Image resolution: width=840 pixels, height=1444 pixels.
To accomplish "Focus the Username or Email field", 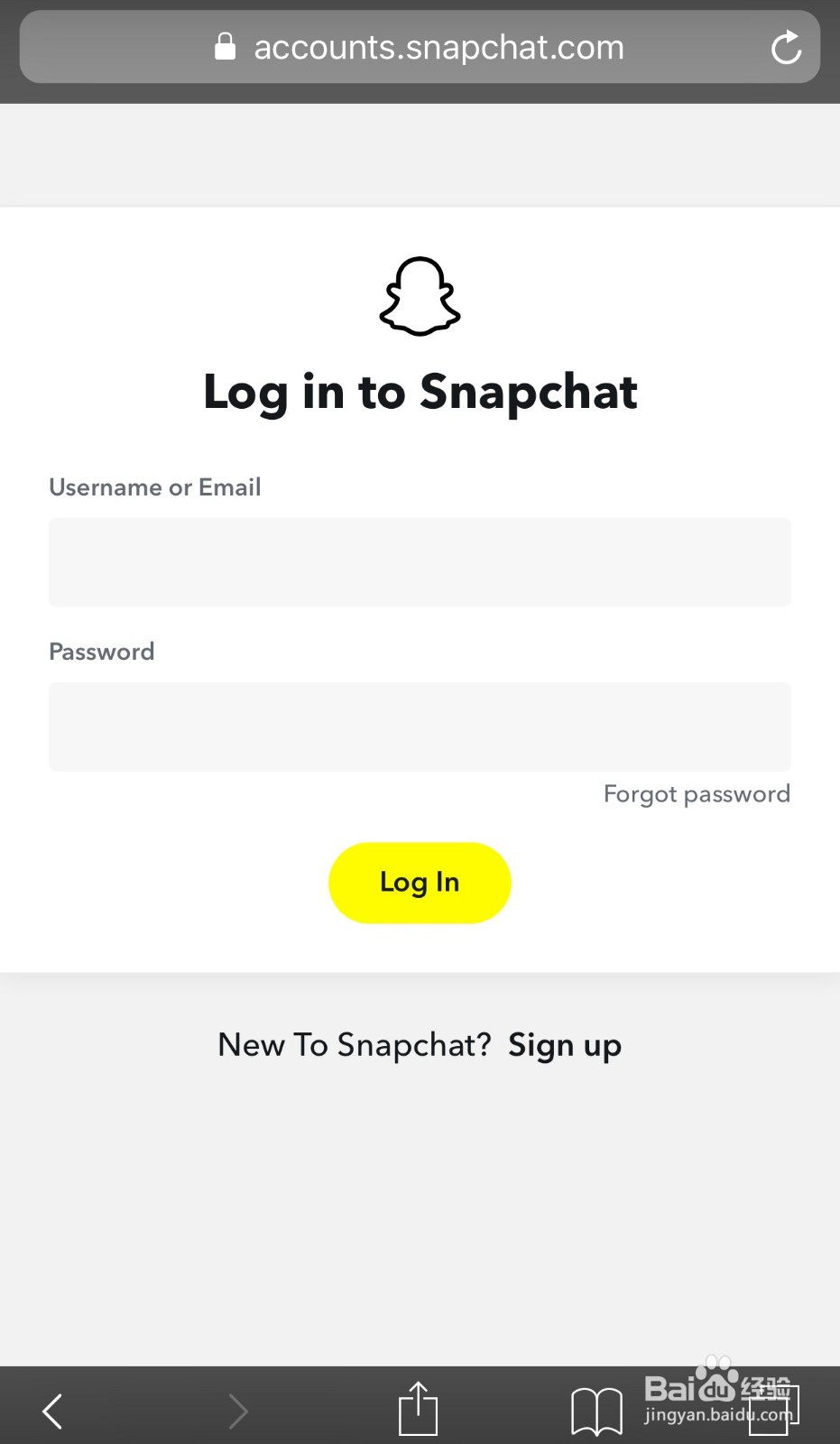I will coord(419,561).
